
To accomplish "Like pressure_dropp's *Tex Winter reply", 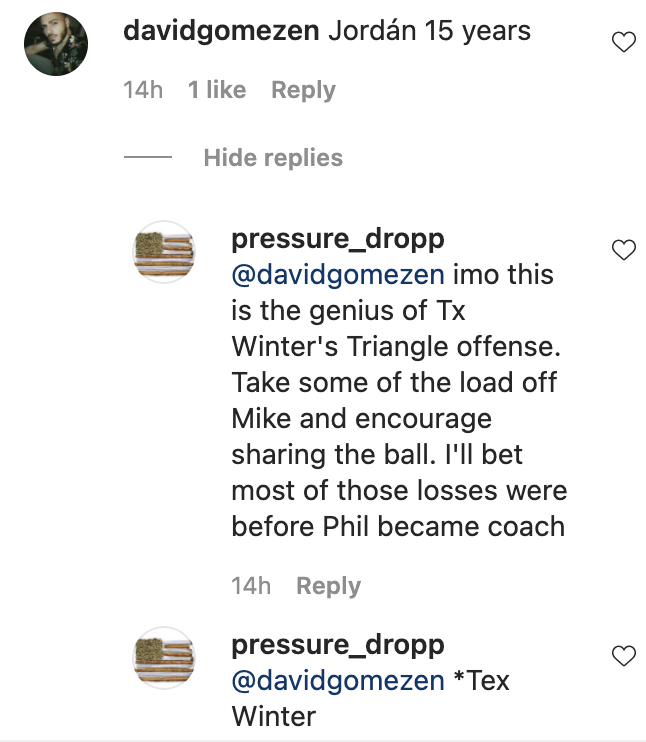I will click(x=623, y=656).
